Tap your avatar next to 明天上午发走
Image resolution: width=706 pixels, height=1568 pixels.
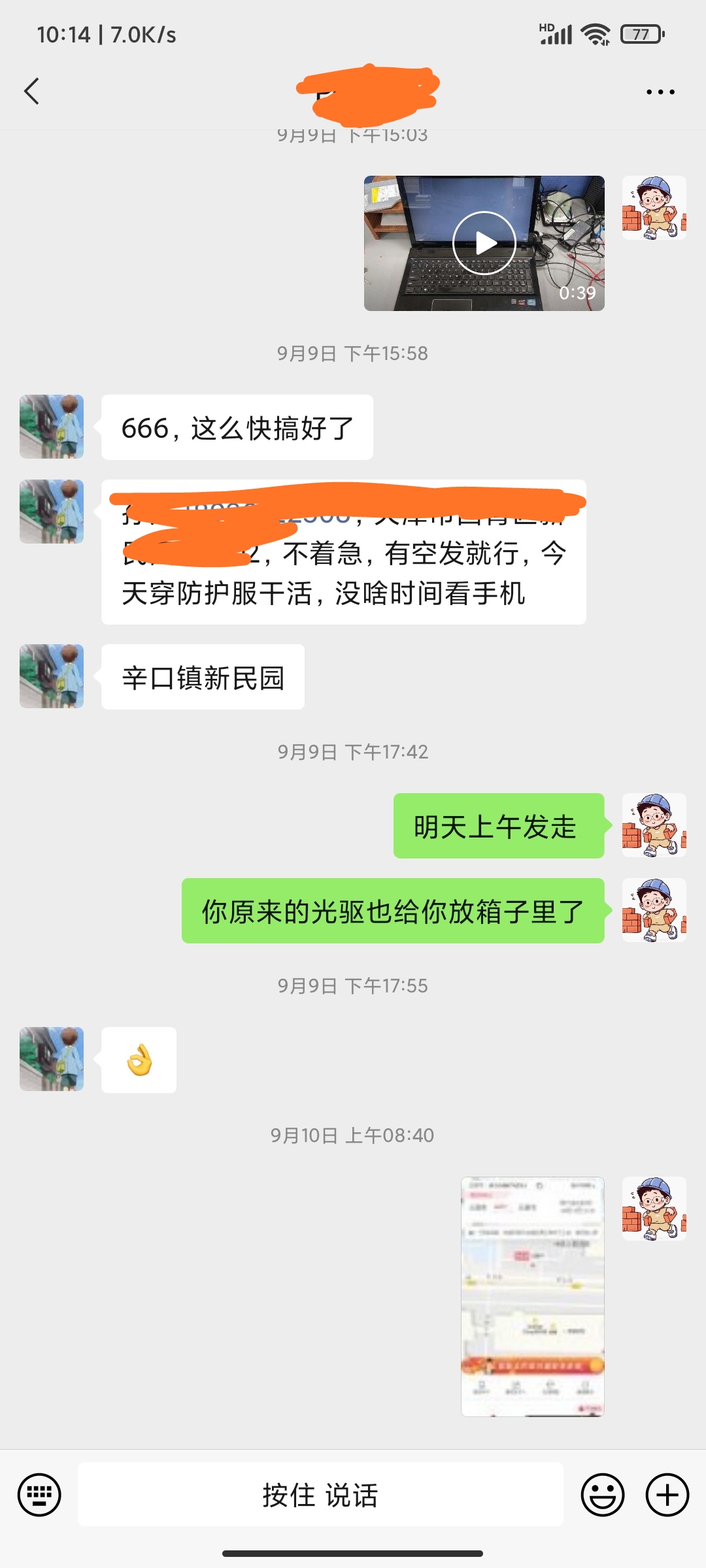(x=654, y=825)
